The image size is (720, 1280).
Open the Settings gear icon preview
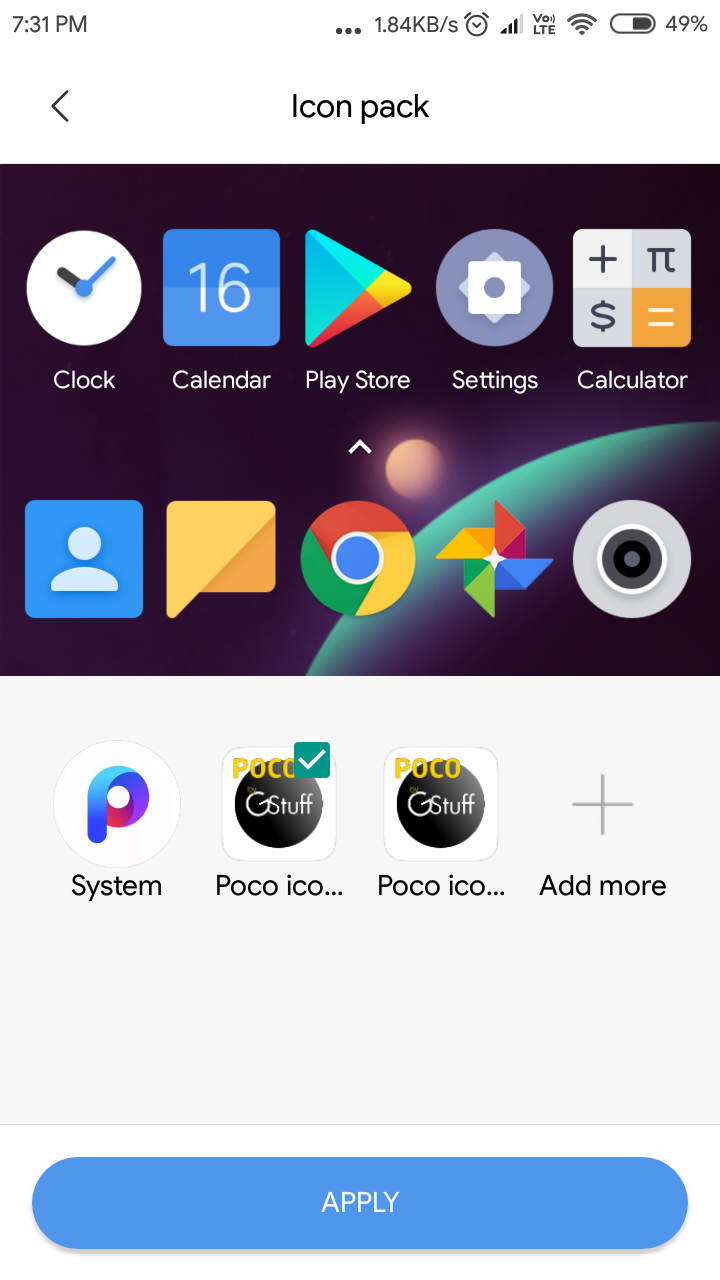pyautogui.click(x=494, y=287)
